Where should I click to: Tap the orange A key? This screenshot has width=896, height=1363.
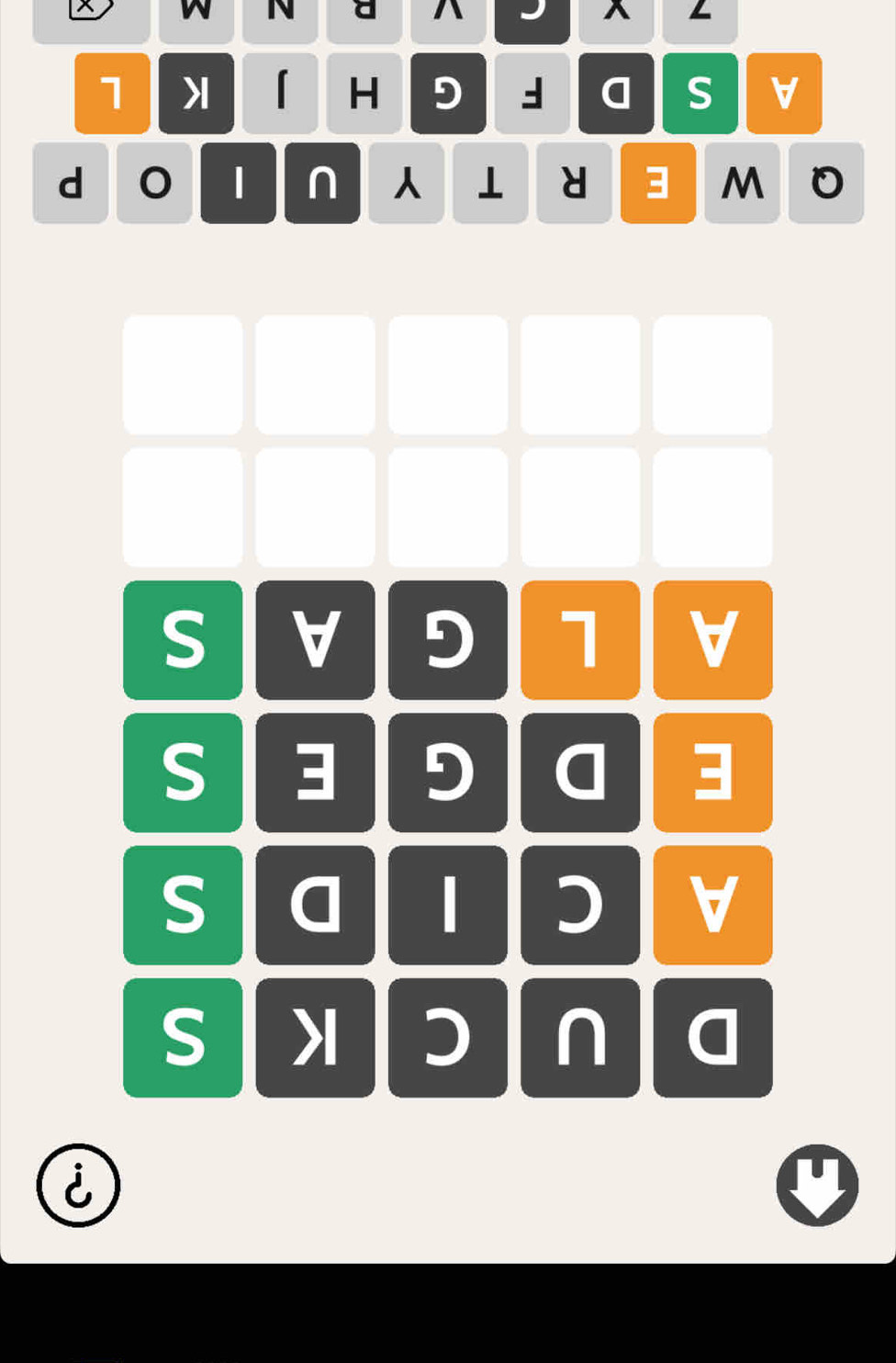pos(784,94)
